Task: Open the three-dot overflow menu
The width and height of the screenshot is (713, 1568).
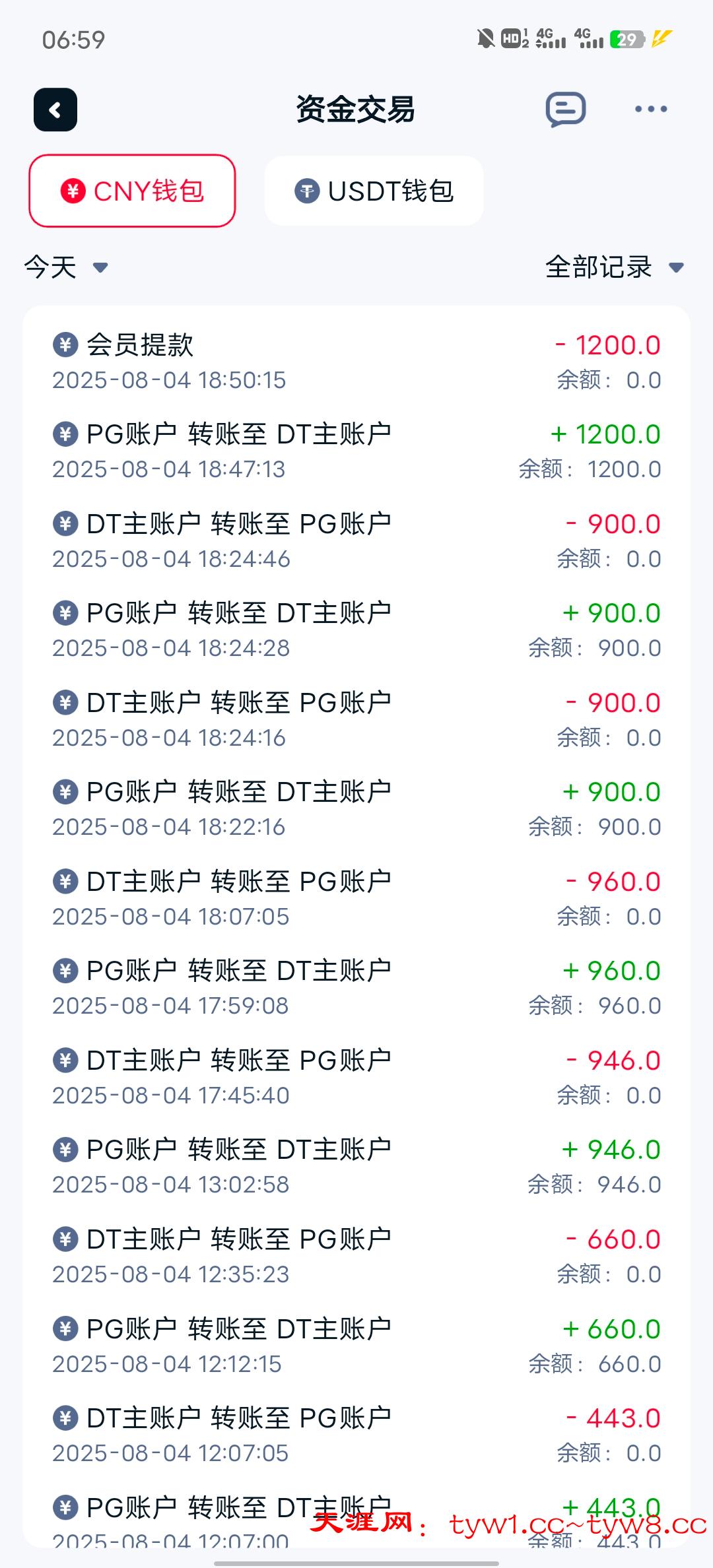Action: 651,110
